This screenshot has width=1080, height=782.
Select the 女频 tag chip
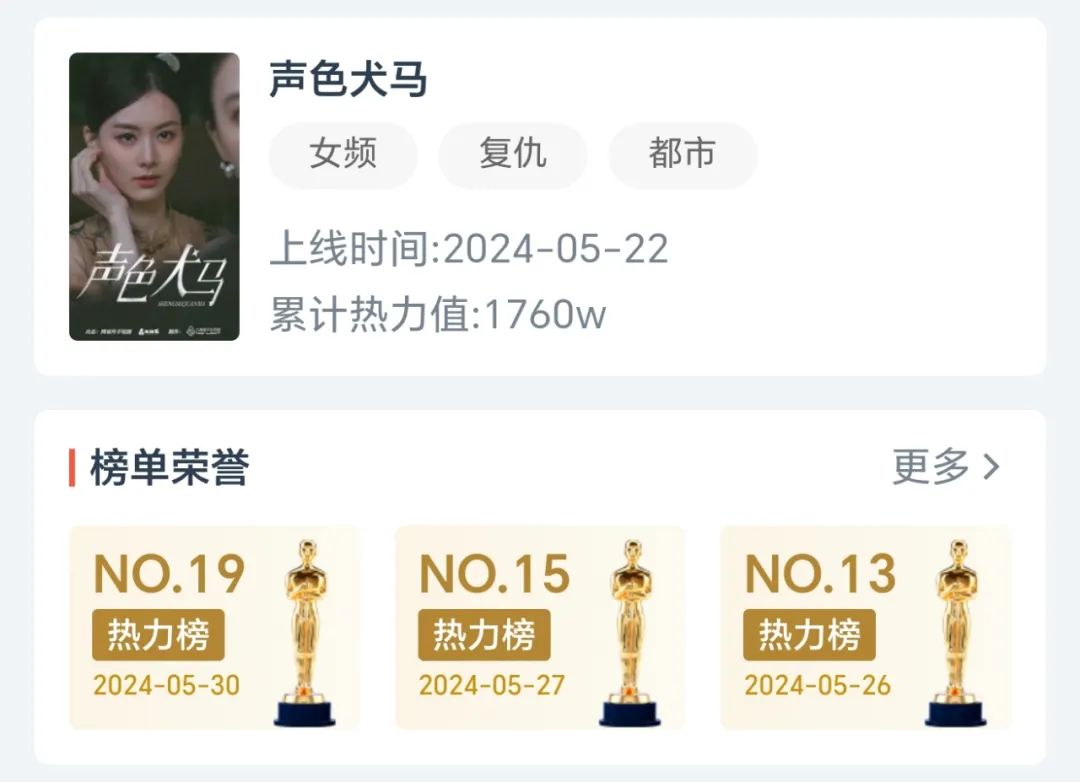click(x=343, y=155)
